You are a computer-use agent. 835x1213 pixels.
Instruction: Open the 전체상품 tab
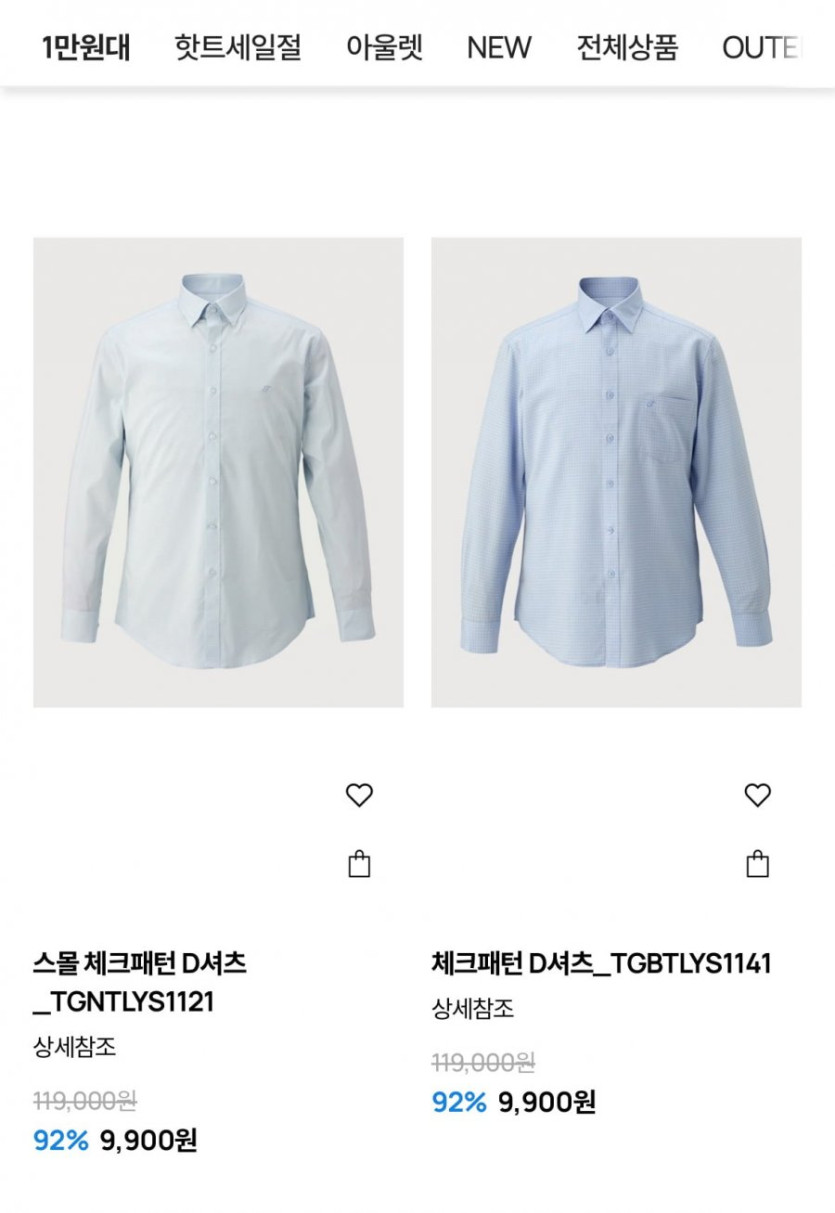click(x=627, y=47)
